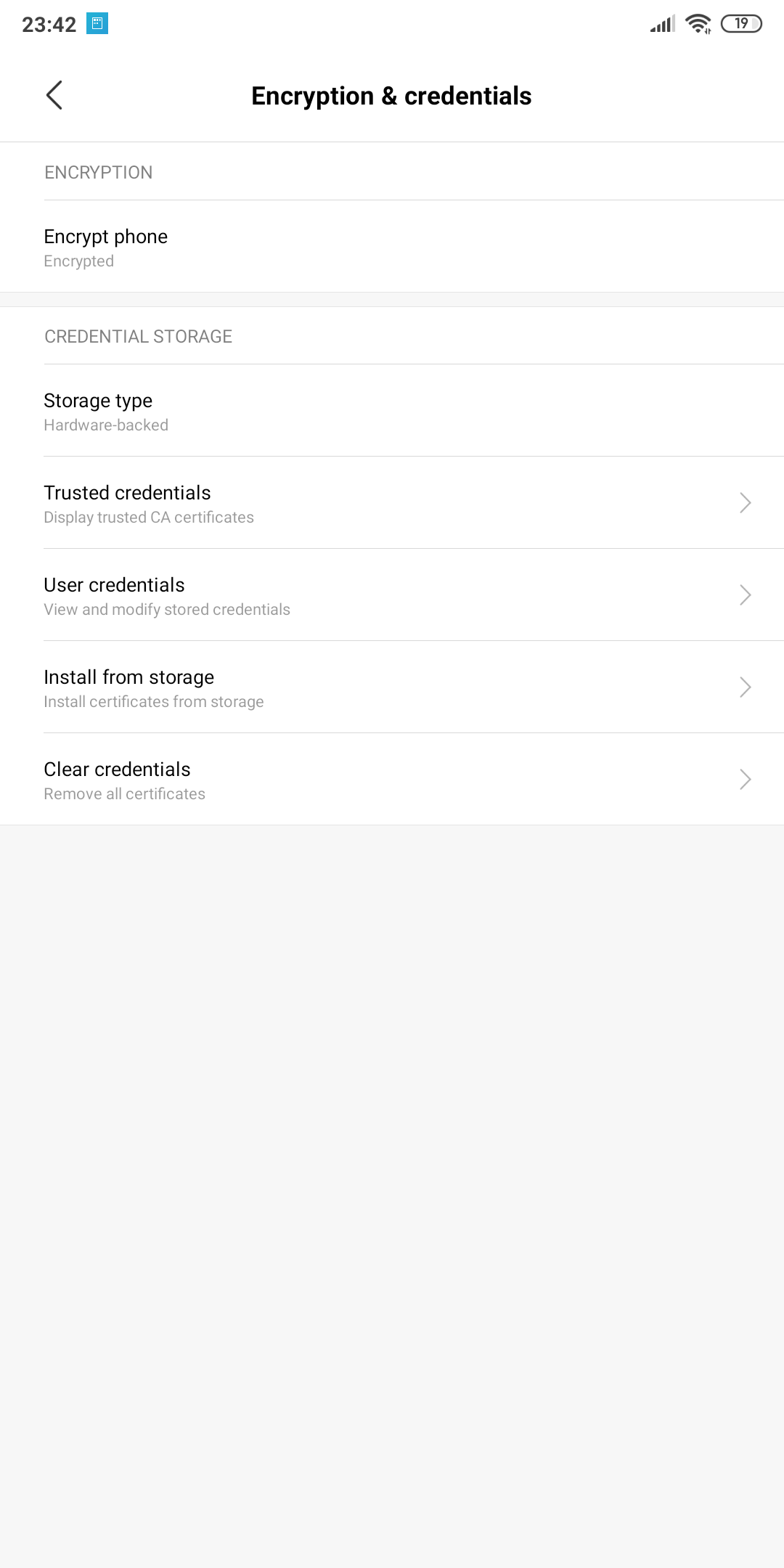Image resolution: width=784 pixels, height=1568 pixels.
Task: Open Trusted credentials
Action: (x=392, y=502)
